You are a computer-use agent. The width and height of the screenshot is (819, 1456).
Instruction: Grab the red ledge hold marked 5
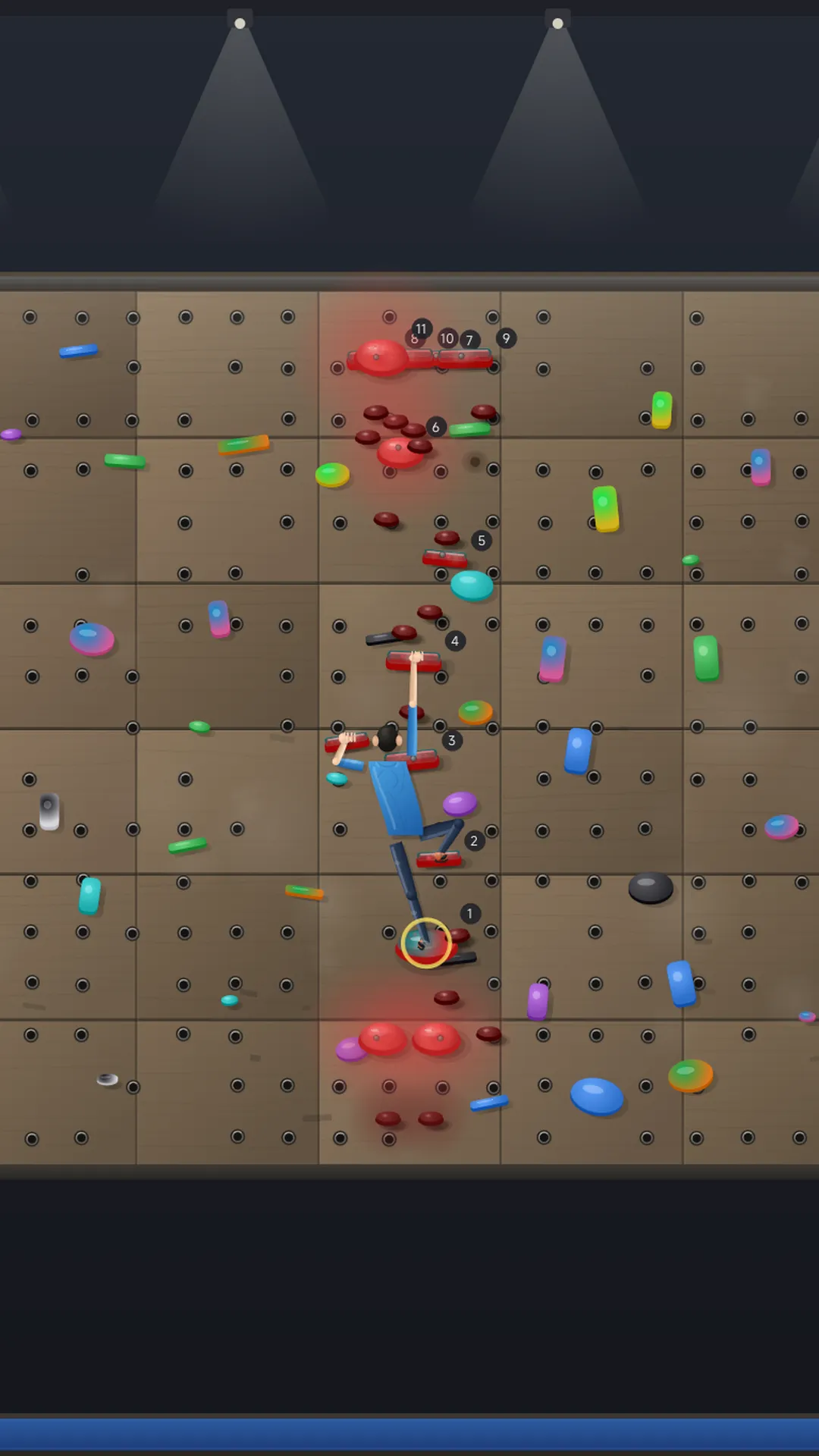point(445,560)
